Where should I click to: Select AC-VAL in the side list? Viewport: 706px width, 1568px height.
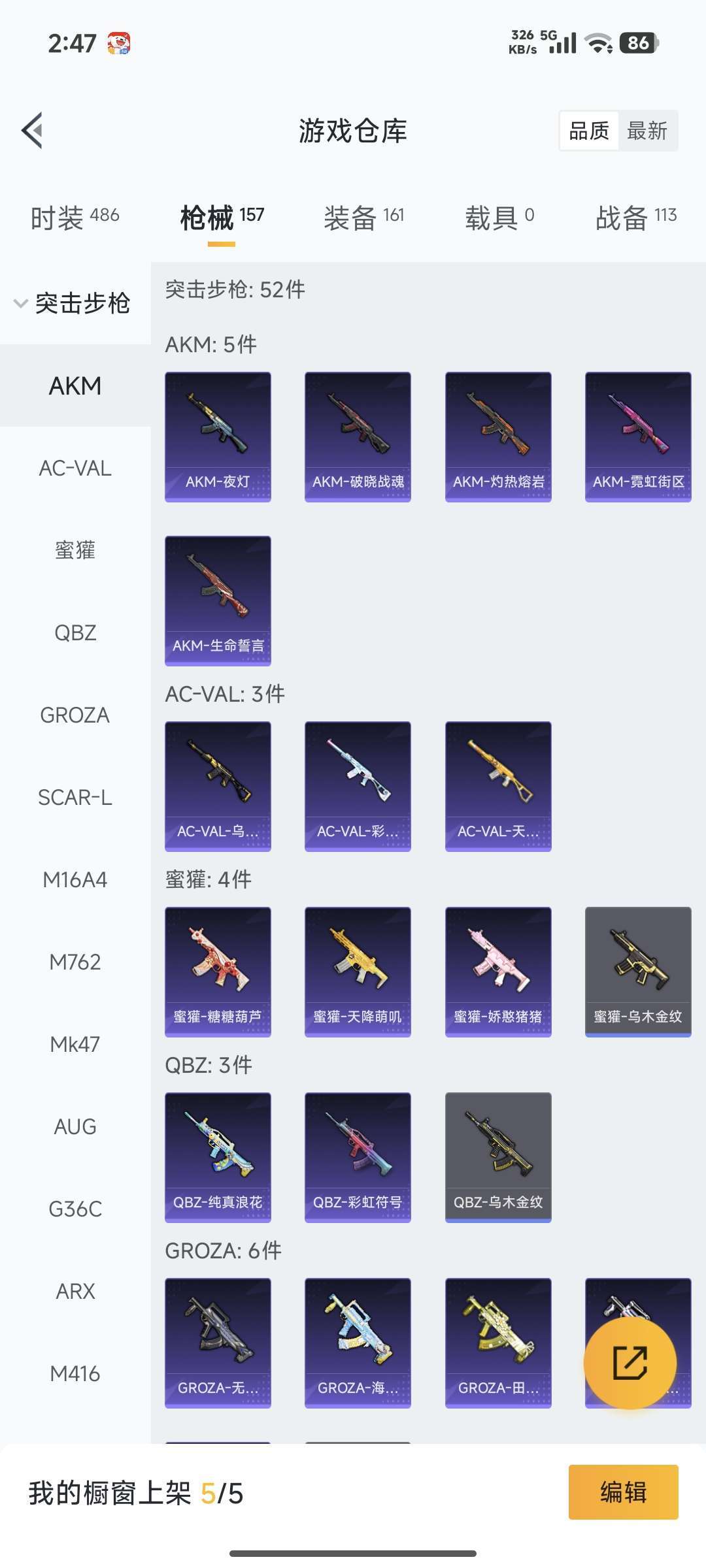pos(75,468)
